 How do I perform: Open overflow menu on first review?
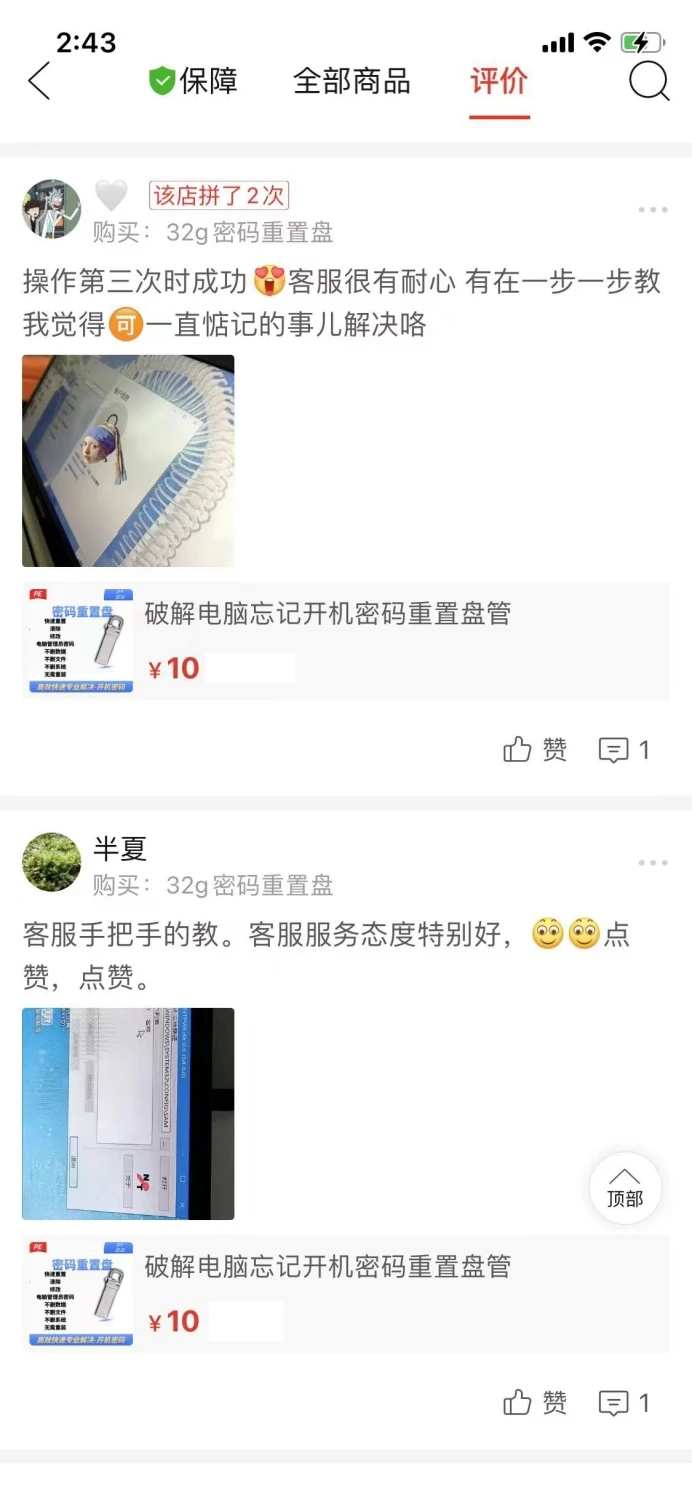click(653, 210)
